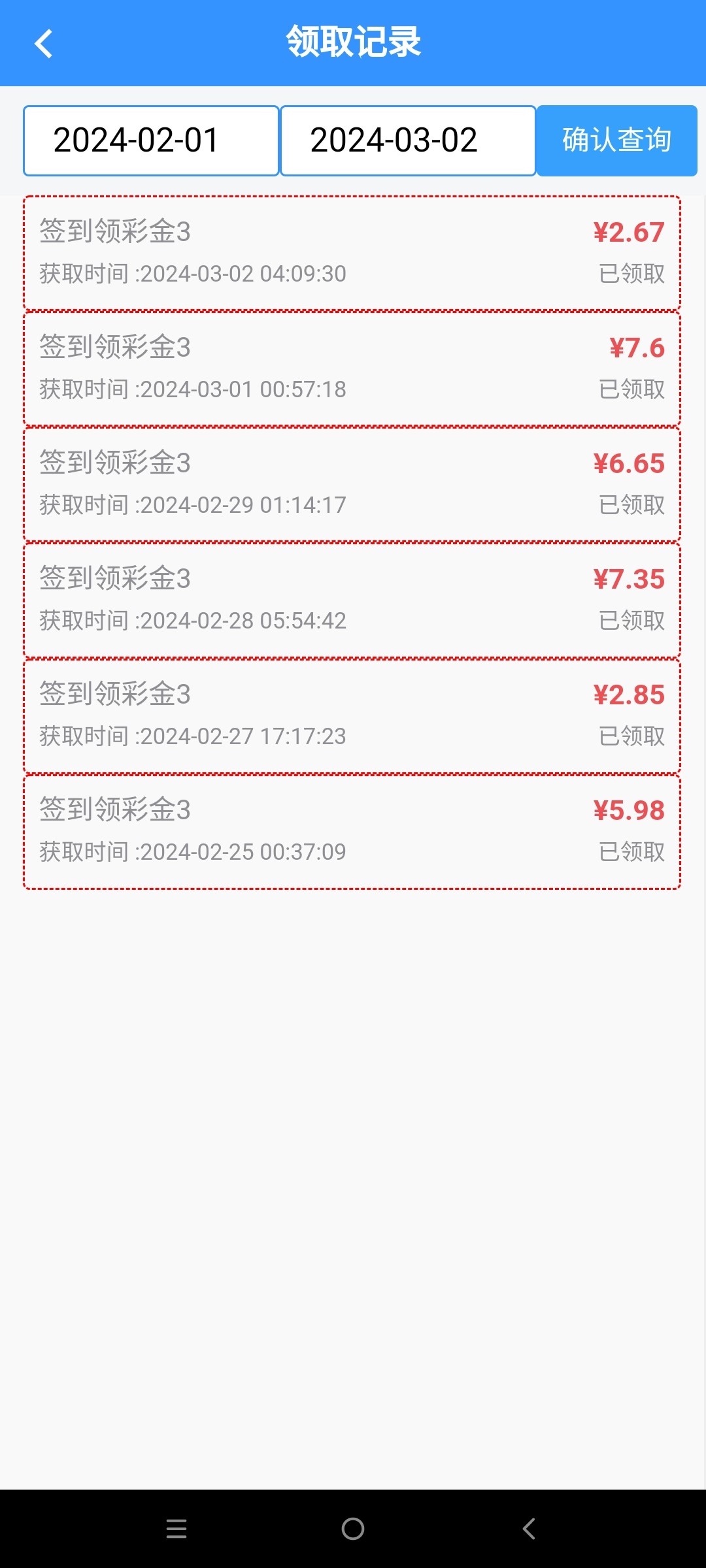The height and width of the screenshot is (1568, 706).
Task: Tap the 确认查询 button
Action: tap(616, 140)
